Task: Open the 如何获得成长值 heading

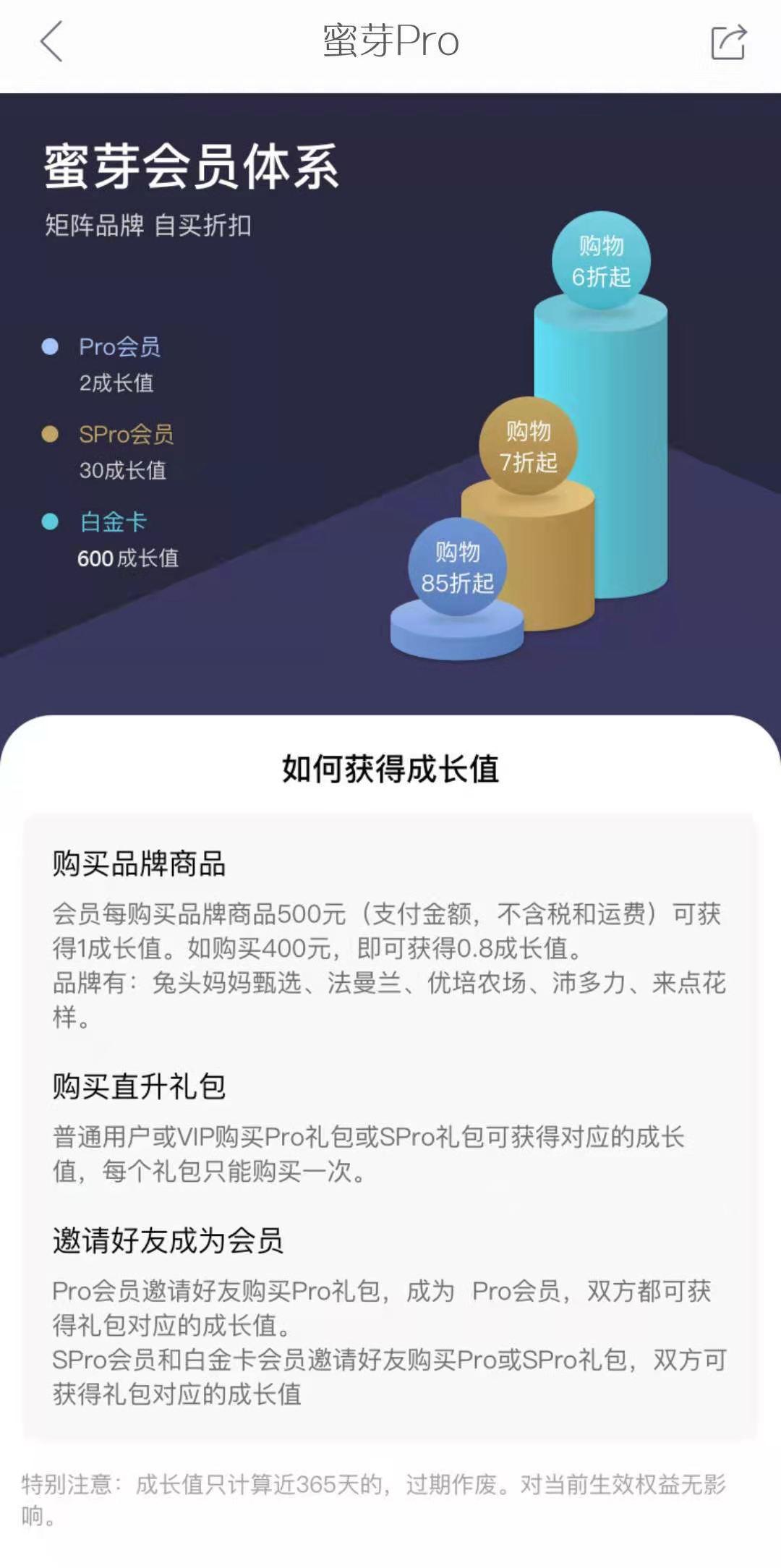Action: [390, 769]
